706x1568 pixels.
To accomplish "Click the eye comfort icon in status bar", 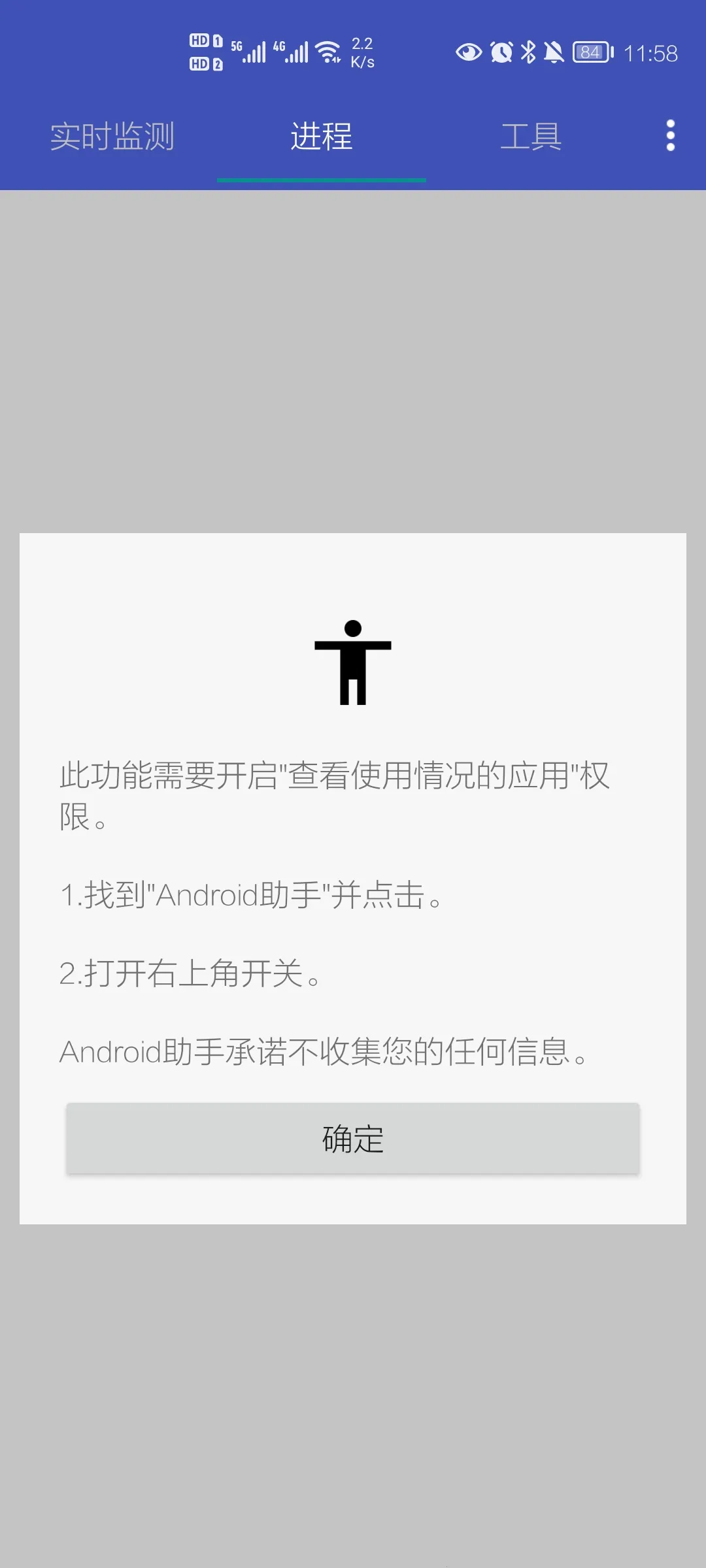I will coord(468,52).
